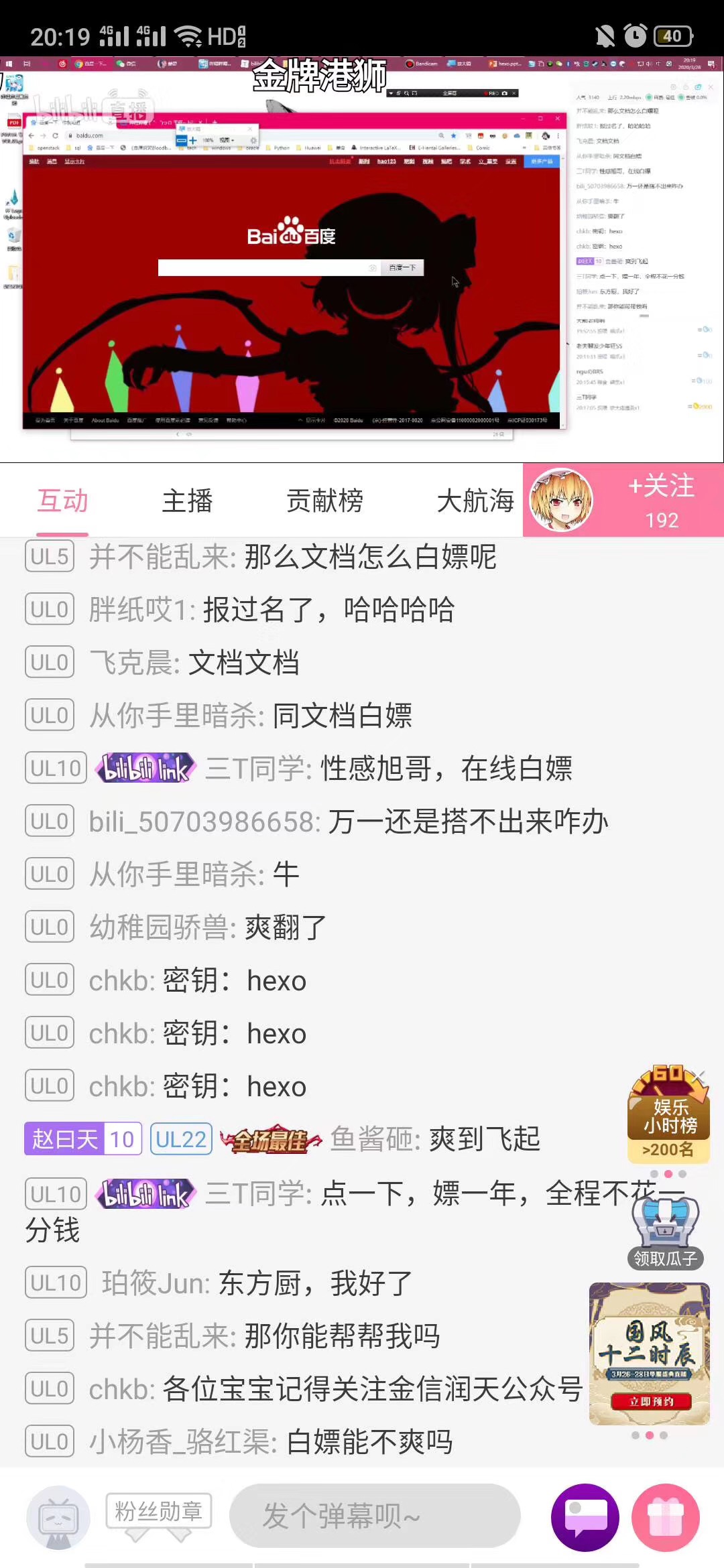This screenshot has width=724, height=1568.
Task: Switch to the 互动 tab
Action: click(x=62, y=501)
